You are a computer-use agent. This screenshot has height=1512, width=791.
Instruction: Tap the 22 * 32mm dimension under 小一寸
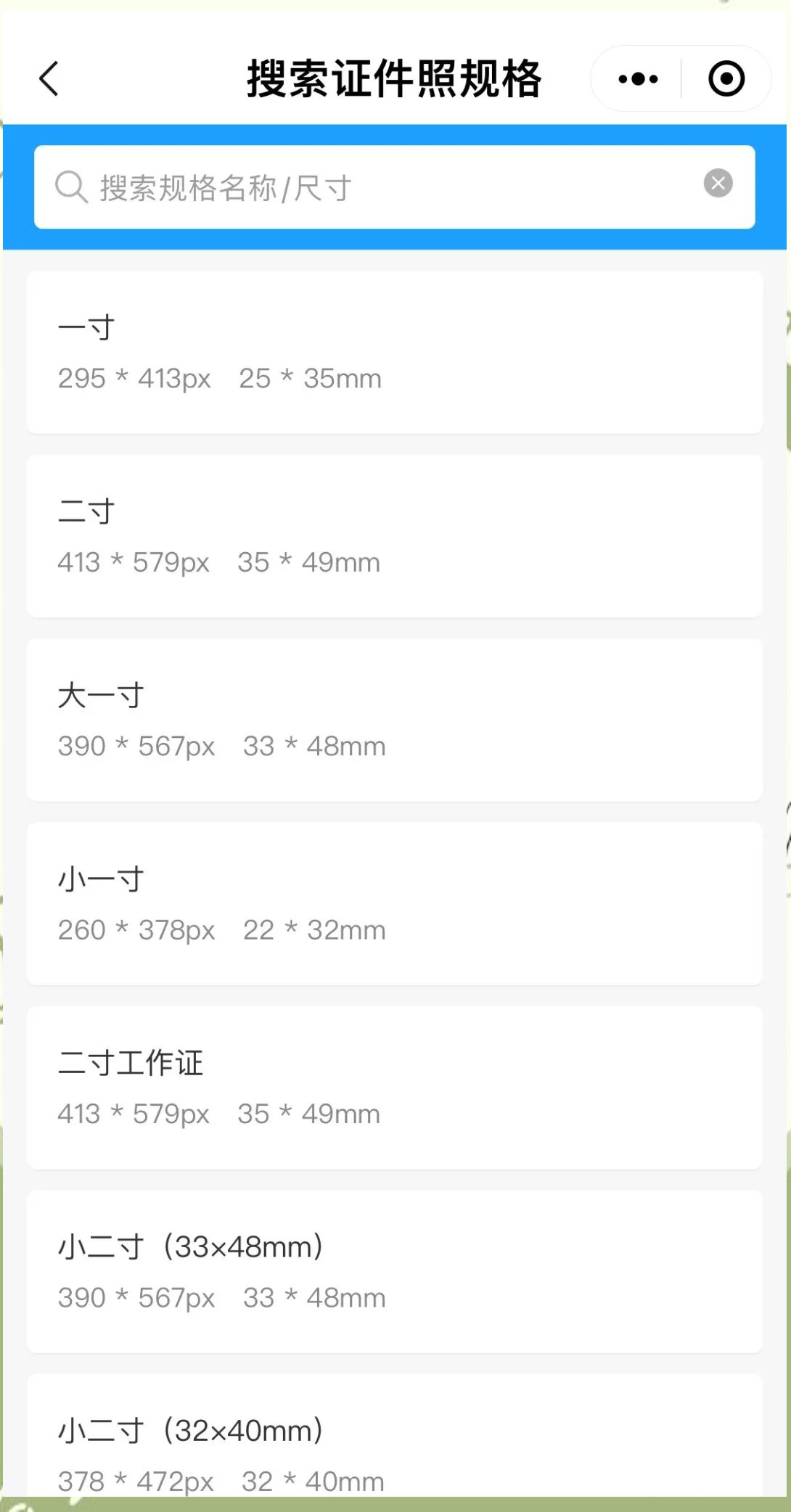coord(313,929)
